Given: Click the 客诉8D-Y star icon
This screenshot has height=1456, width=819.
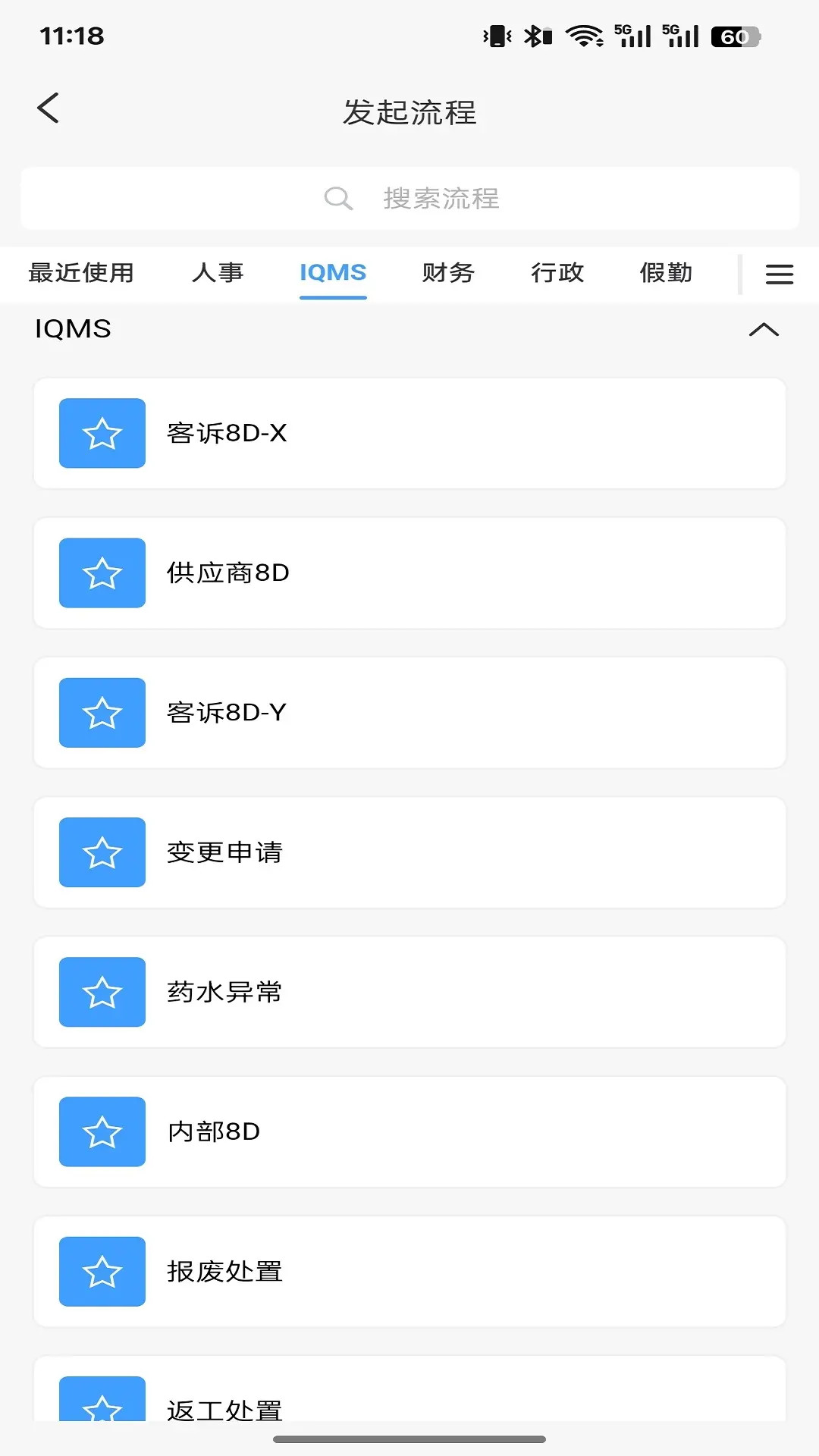Looking at the screenshot, I should coord(102,712).
